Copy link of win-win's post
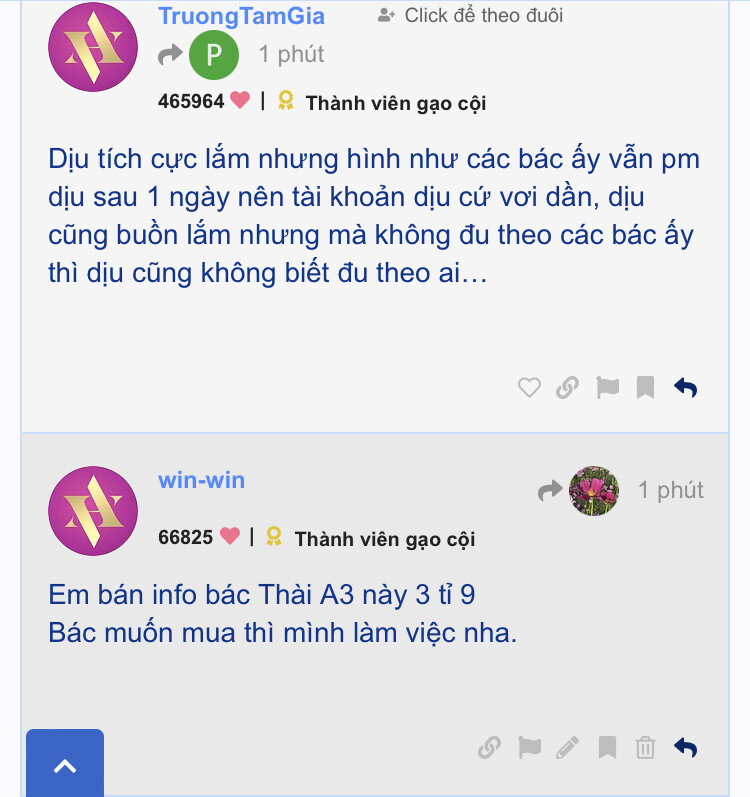 click(489, 747)
